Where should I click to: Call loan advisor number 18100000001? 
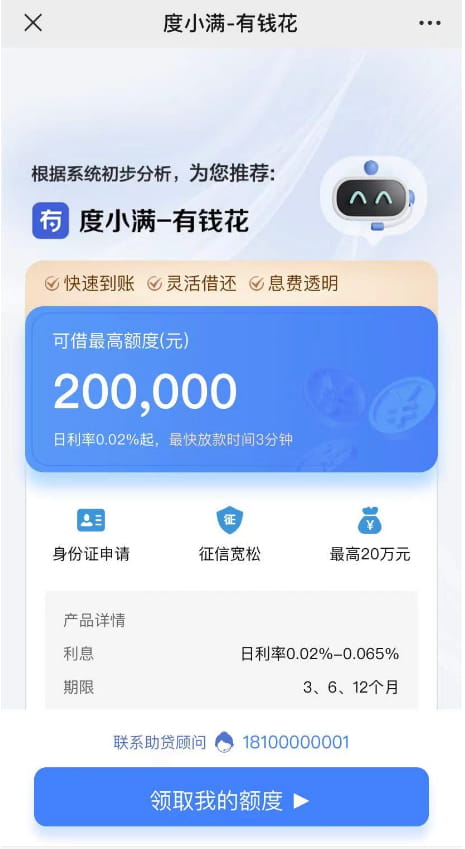pos(296,742)
